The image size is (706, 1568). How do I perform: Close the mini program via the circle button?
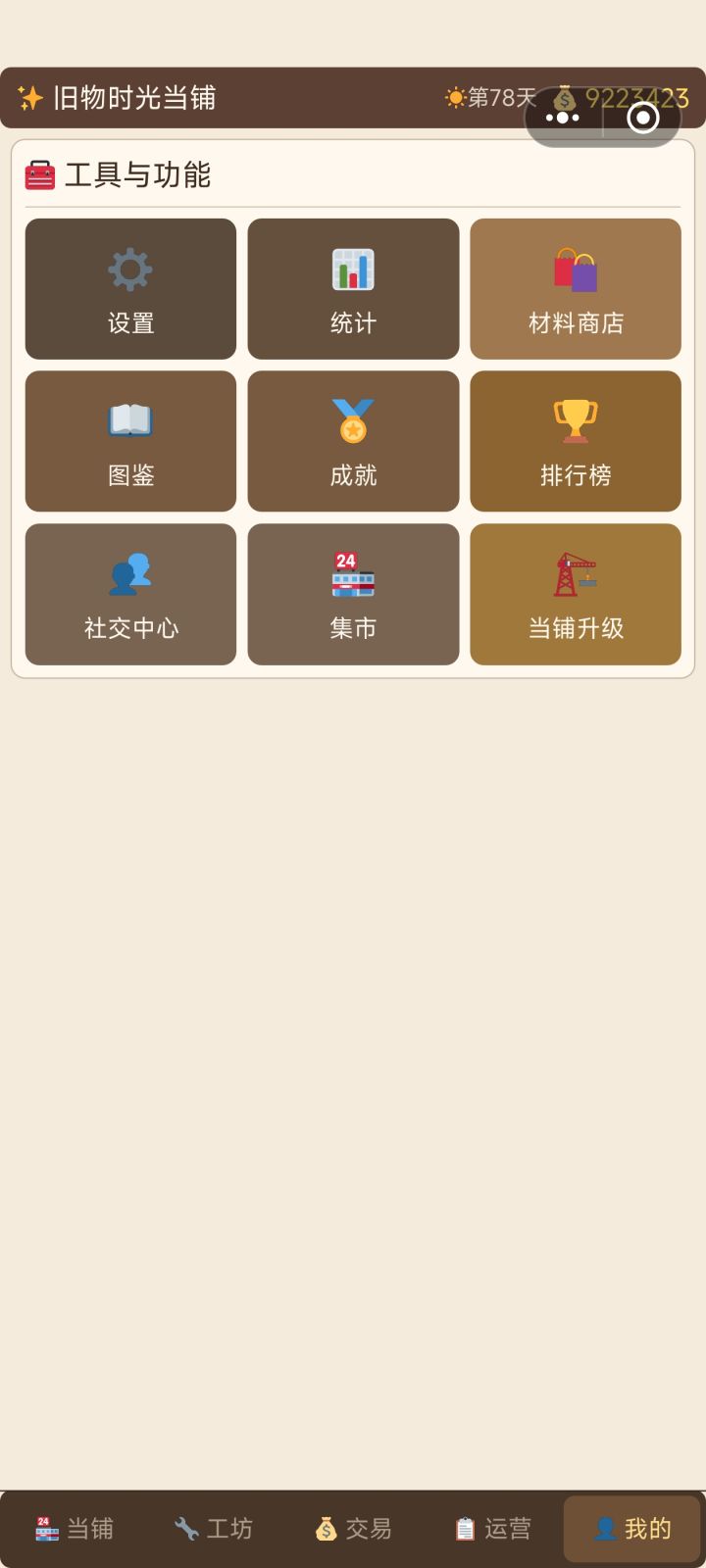(x=642, y=119)
